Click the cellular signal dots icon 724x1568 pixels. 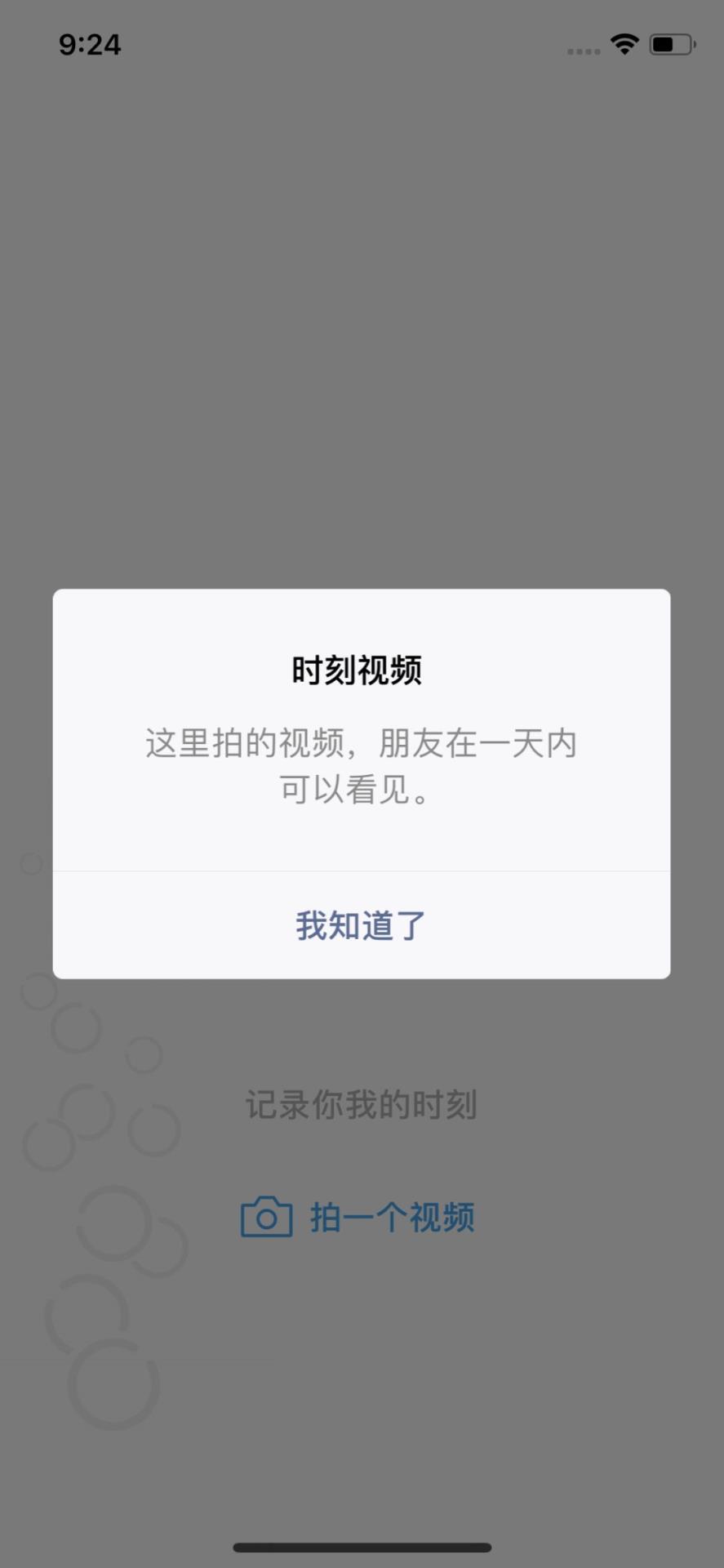[581, 49]
